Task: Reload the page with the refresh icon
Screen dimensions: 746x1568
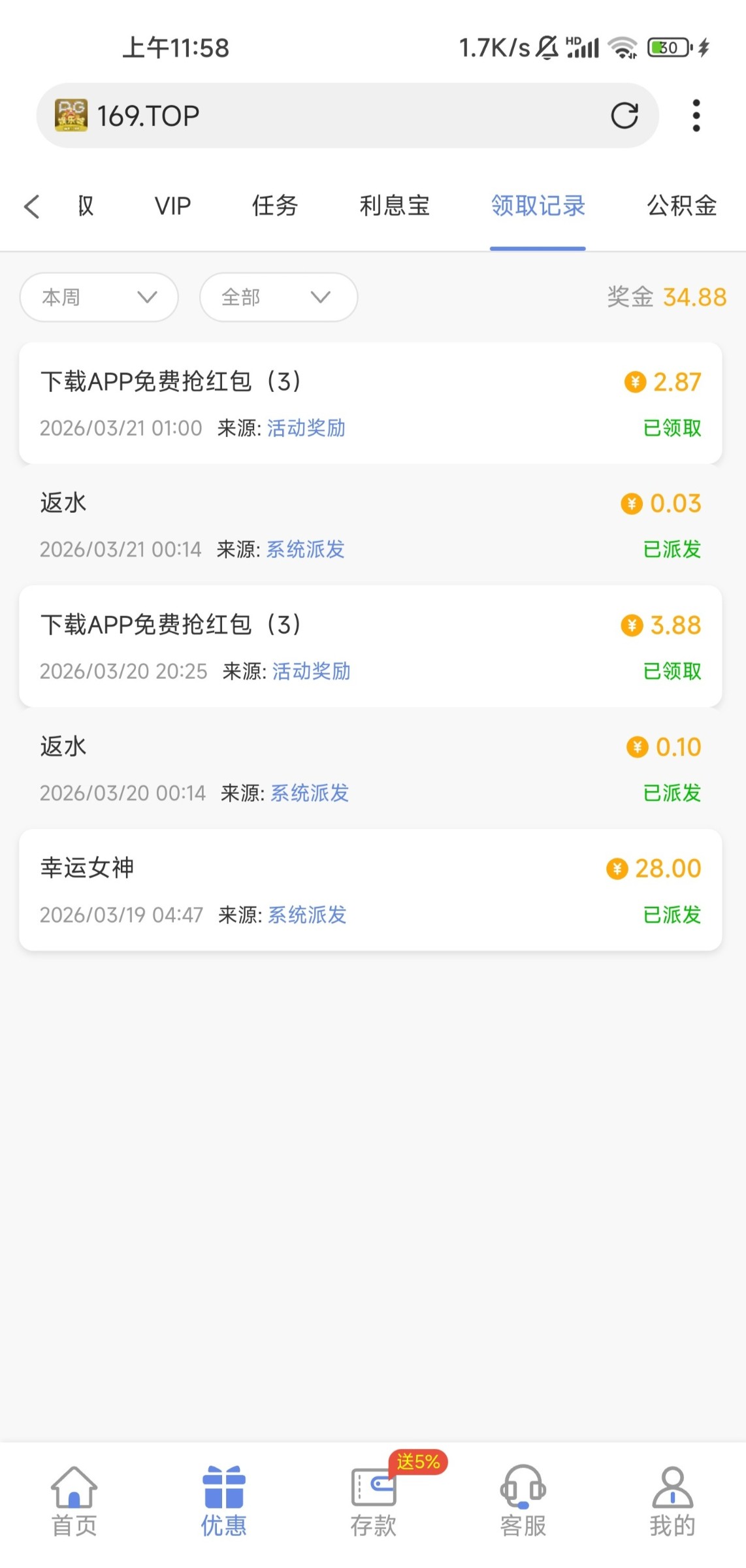Action: (624, 116)
